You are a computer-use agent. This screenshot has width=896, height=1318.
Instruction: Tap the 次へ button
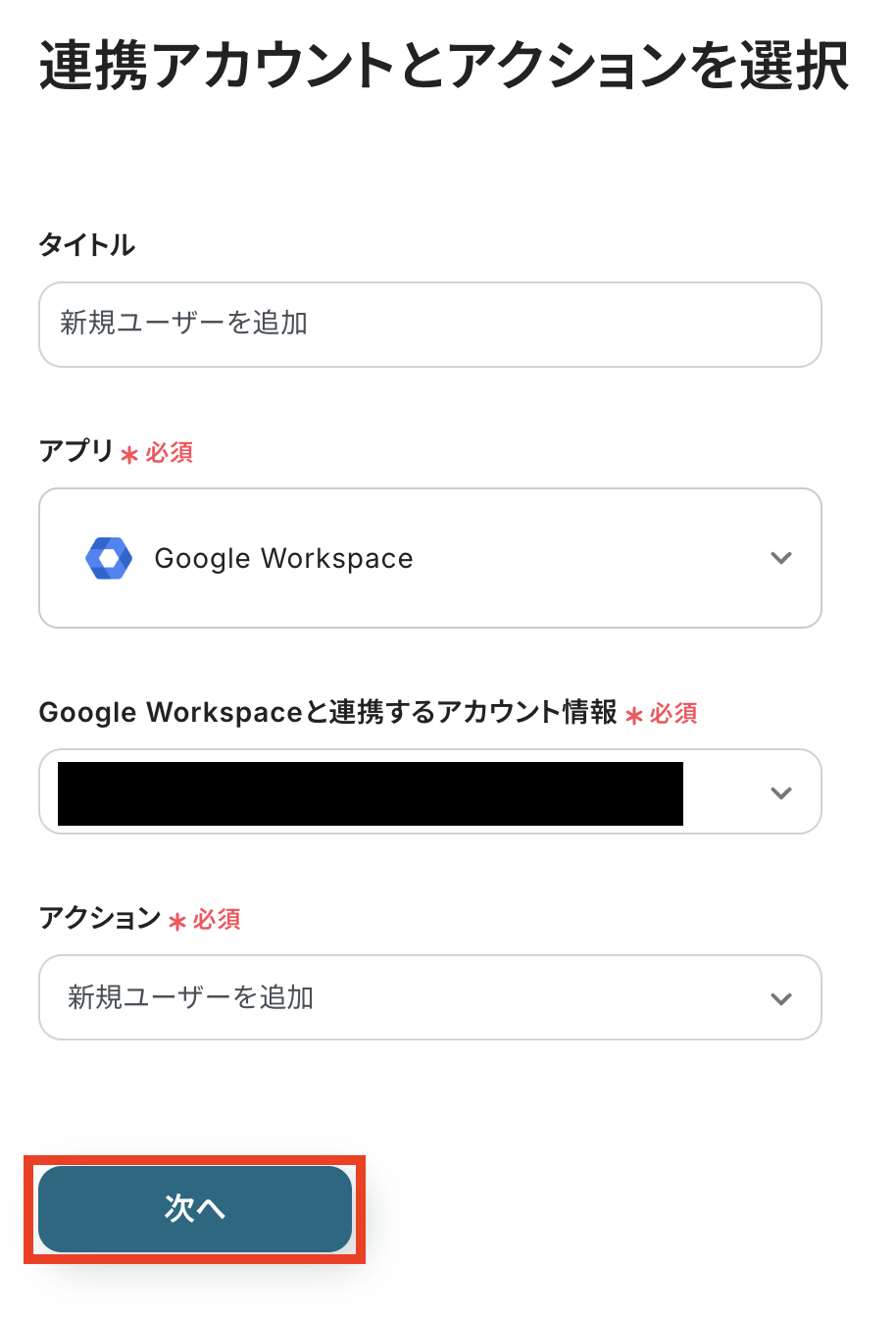click(194, 1209)
